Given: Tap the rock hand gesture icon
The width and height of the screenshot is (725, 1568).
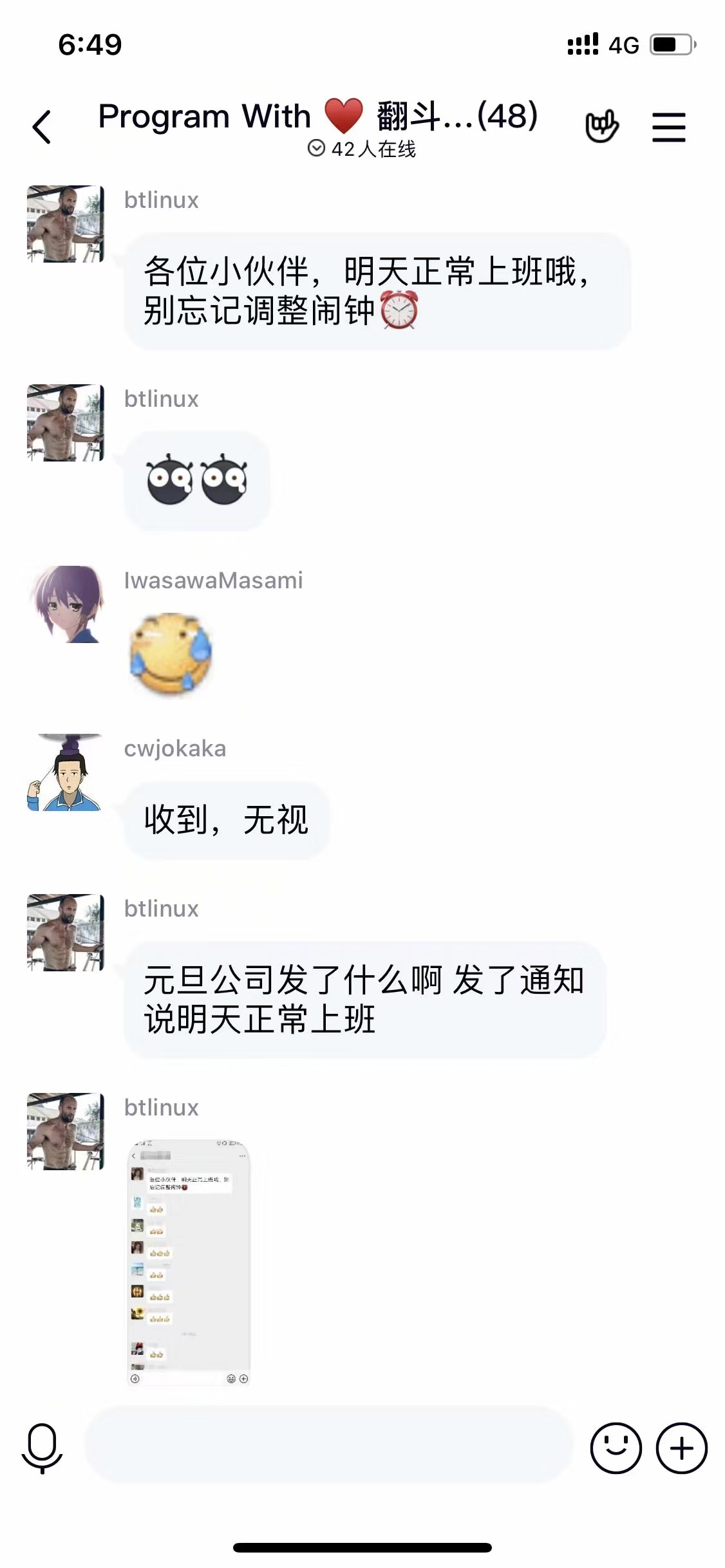Looking at the screenshot, I should (601, 126).
